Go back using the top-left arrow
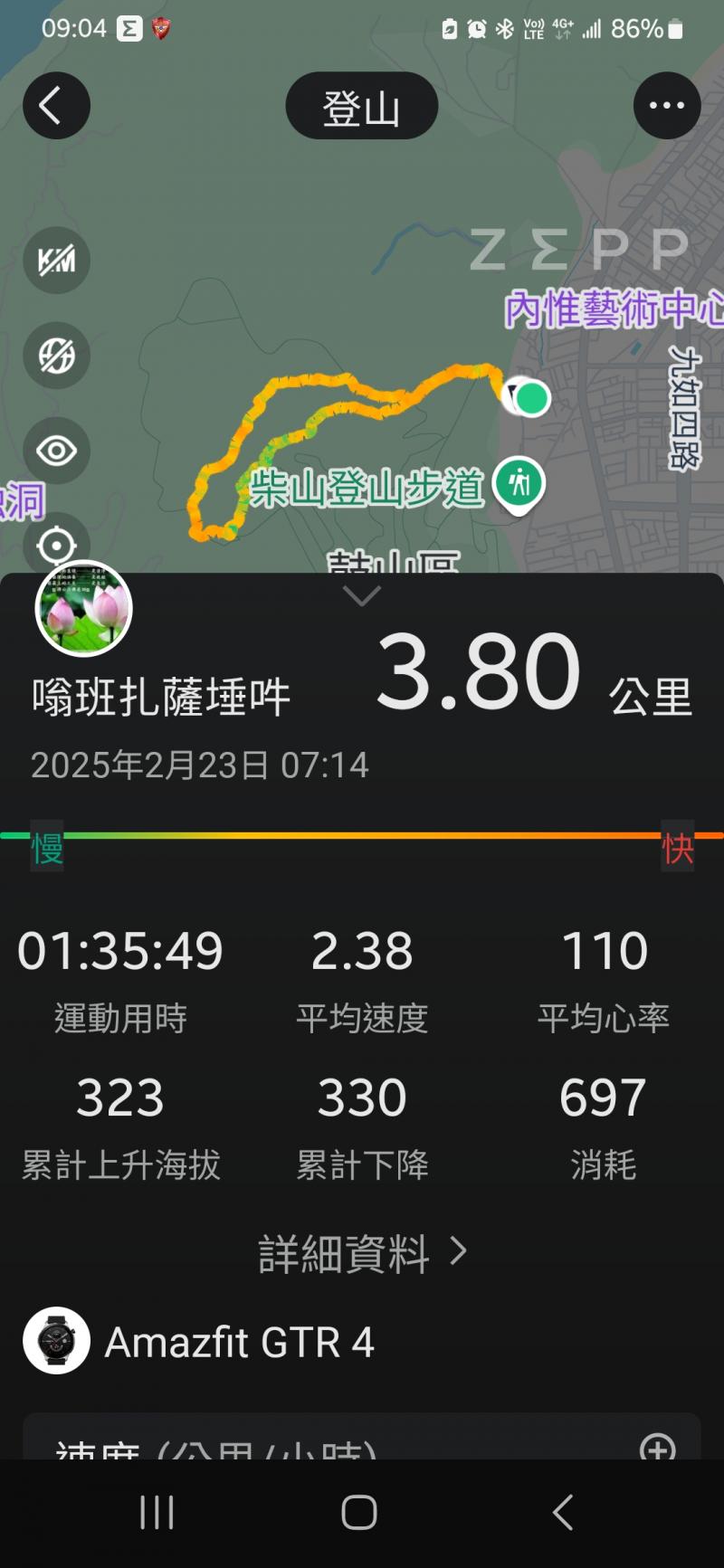 (56, 106)
